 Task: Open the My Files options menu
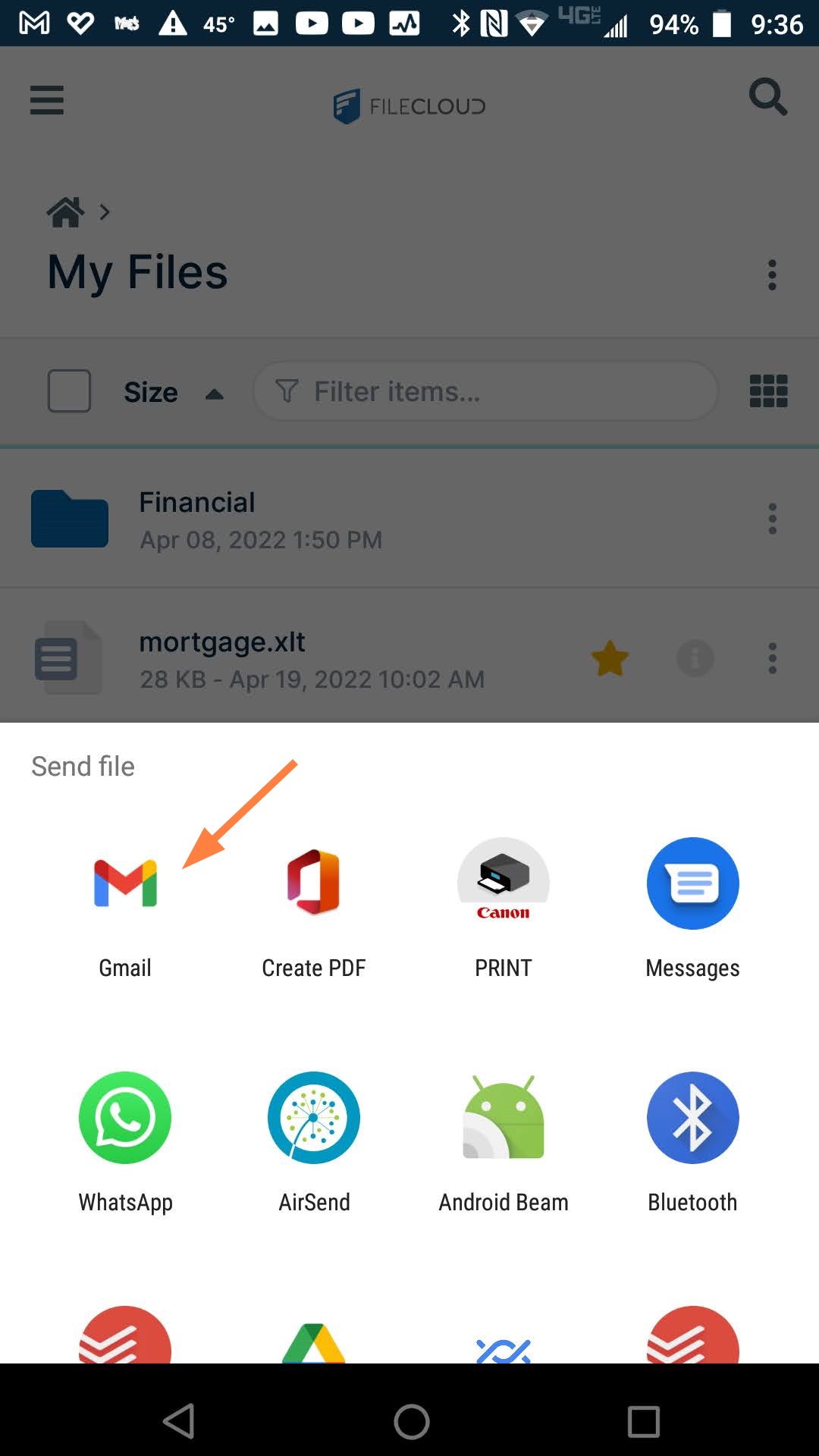coord(772,275)
